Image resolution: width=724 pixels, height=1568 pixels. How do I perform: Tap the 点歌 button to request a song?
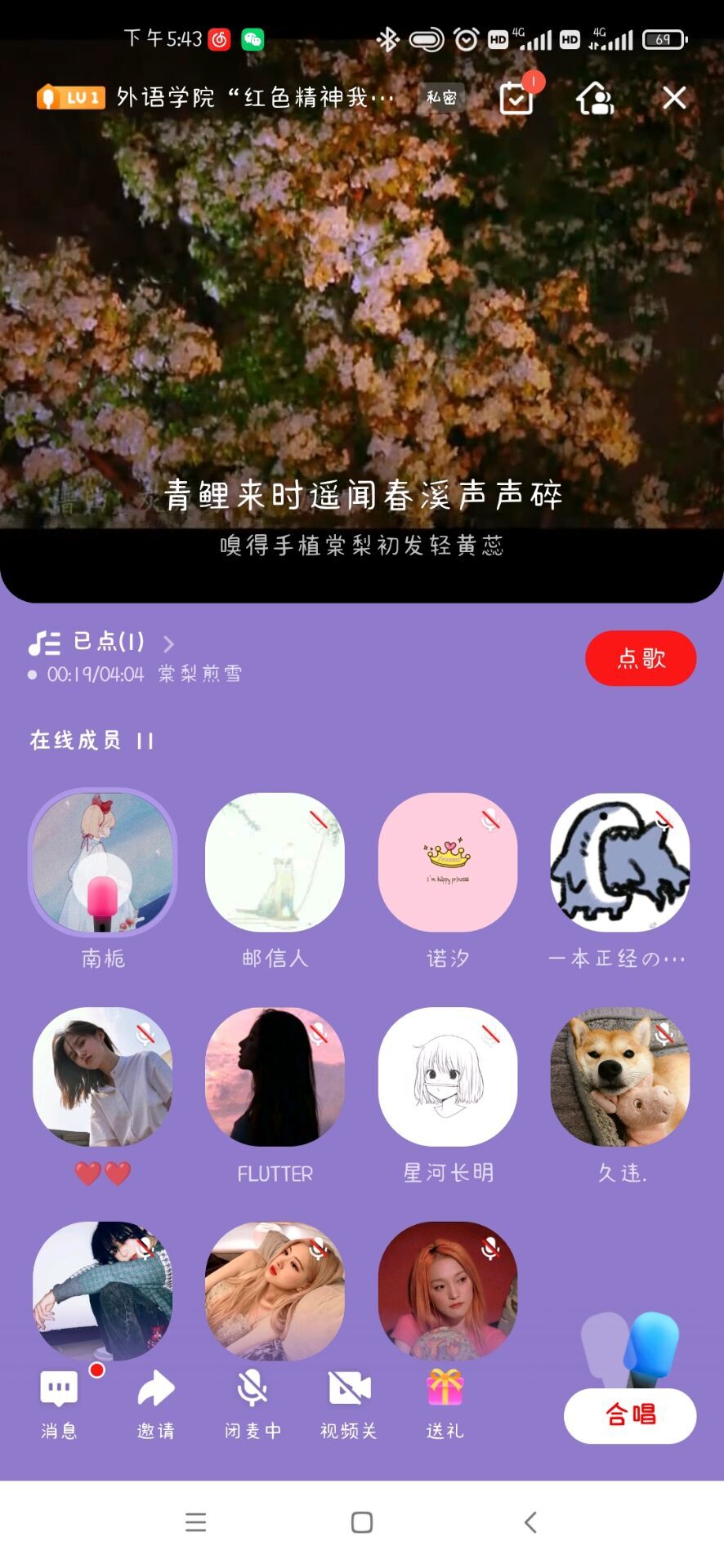[641, 658]
